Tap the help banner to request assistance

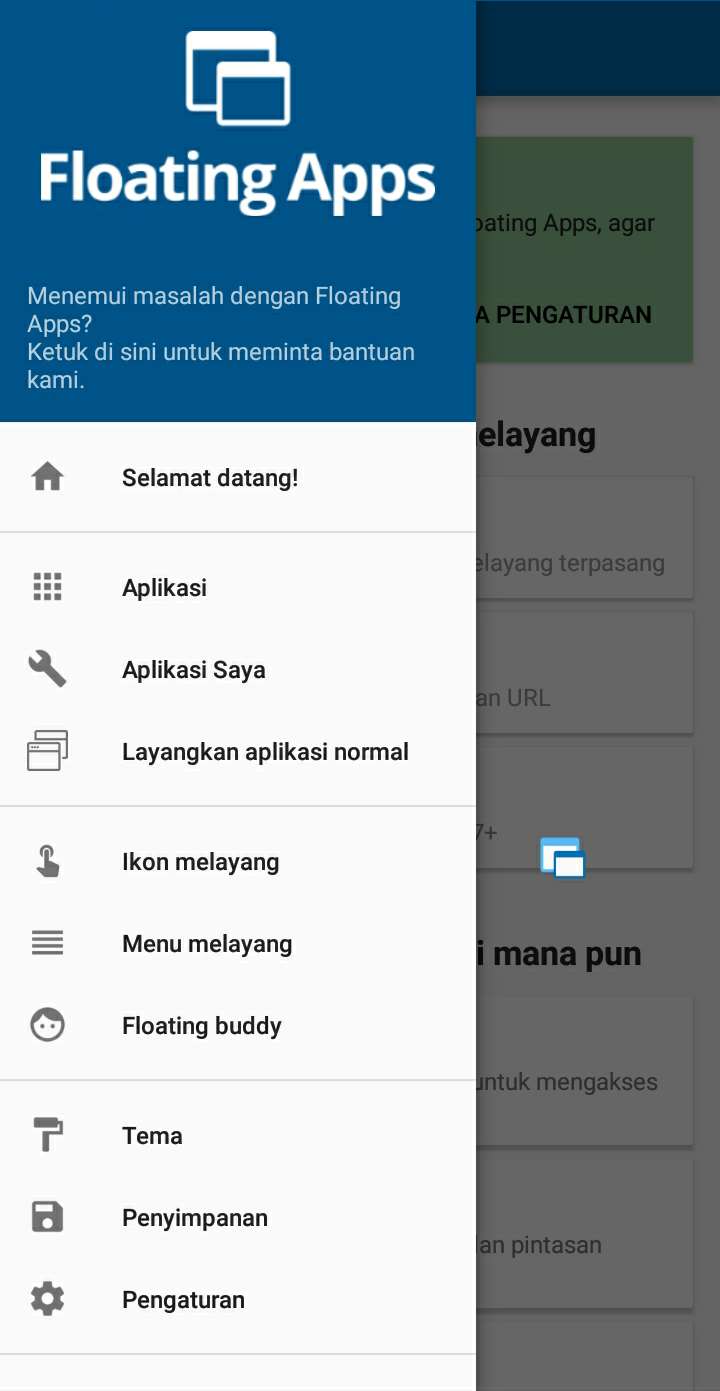(221, 338)
